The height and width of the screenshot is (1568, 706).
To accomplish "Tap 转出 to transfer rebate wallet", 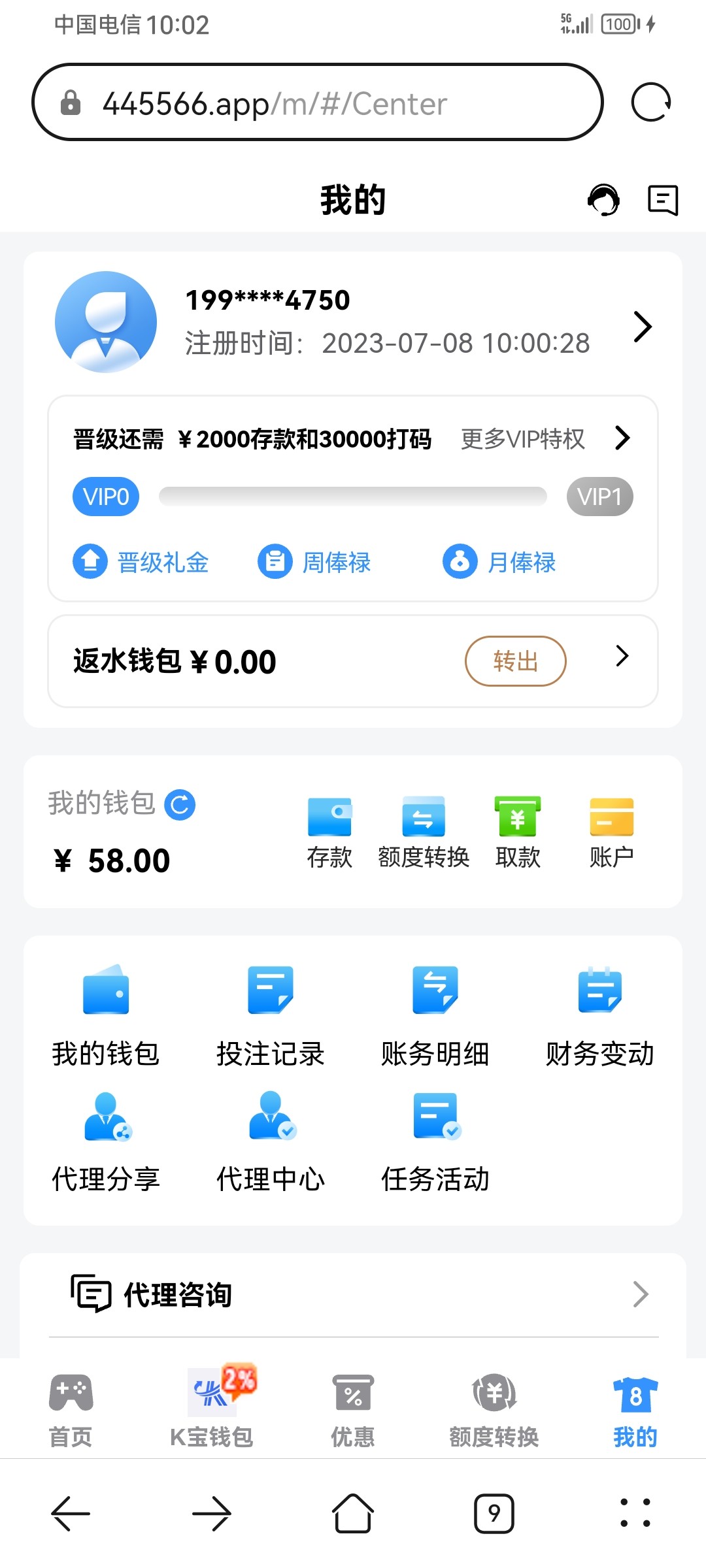I will [x=515, y=661].
